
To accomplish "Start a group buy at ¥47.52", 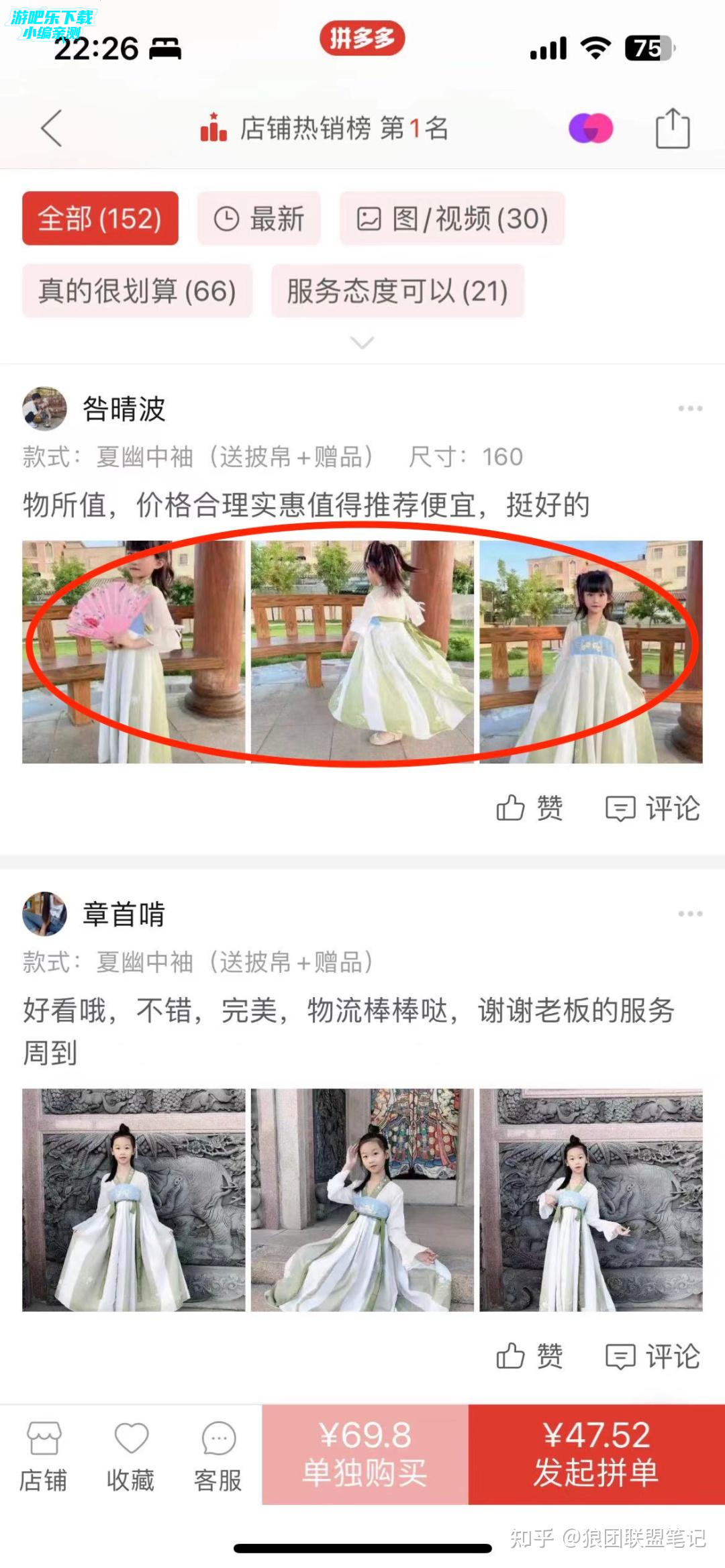I will [596, 1455].
